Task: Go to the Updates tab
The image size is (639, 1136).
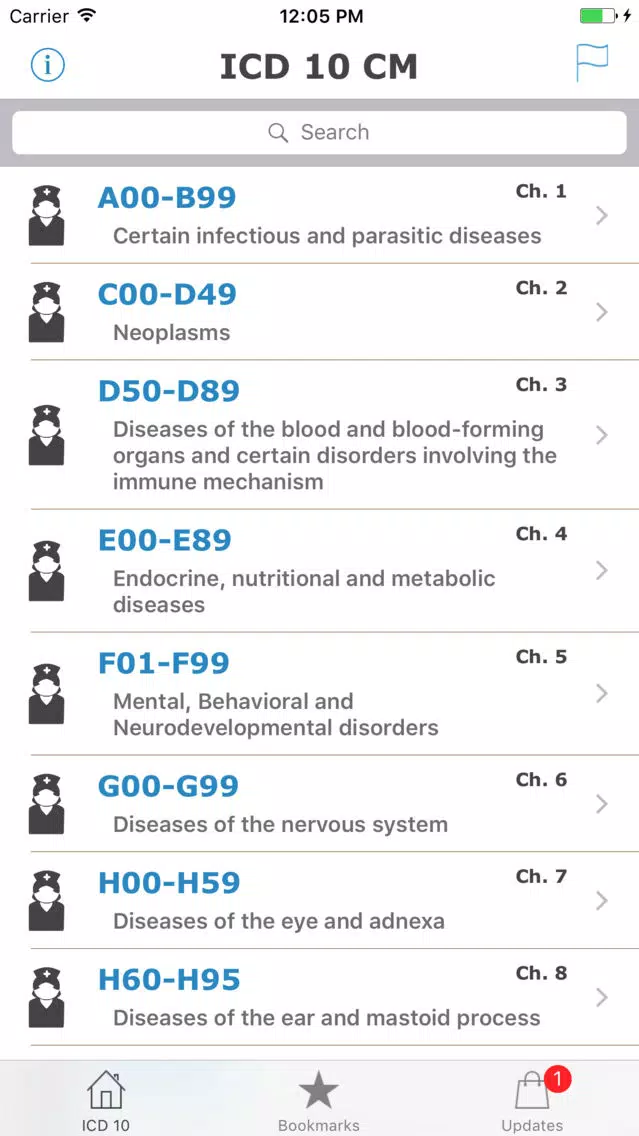Action: point(532,1100)
